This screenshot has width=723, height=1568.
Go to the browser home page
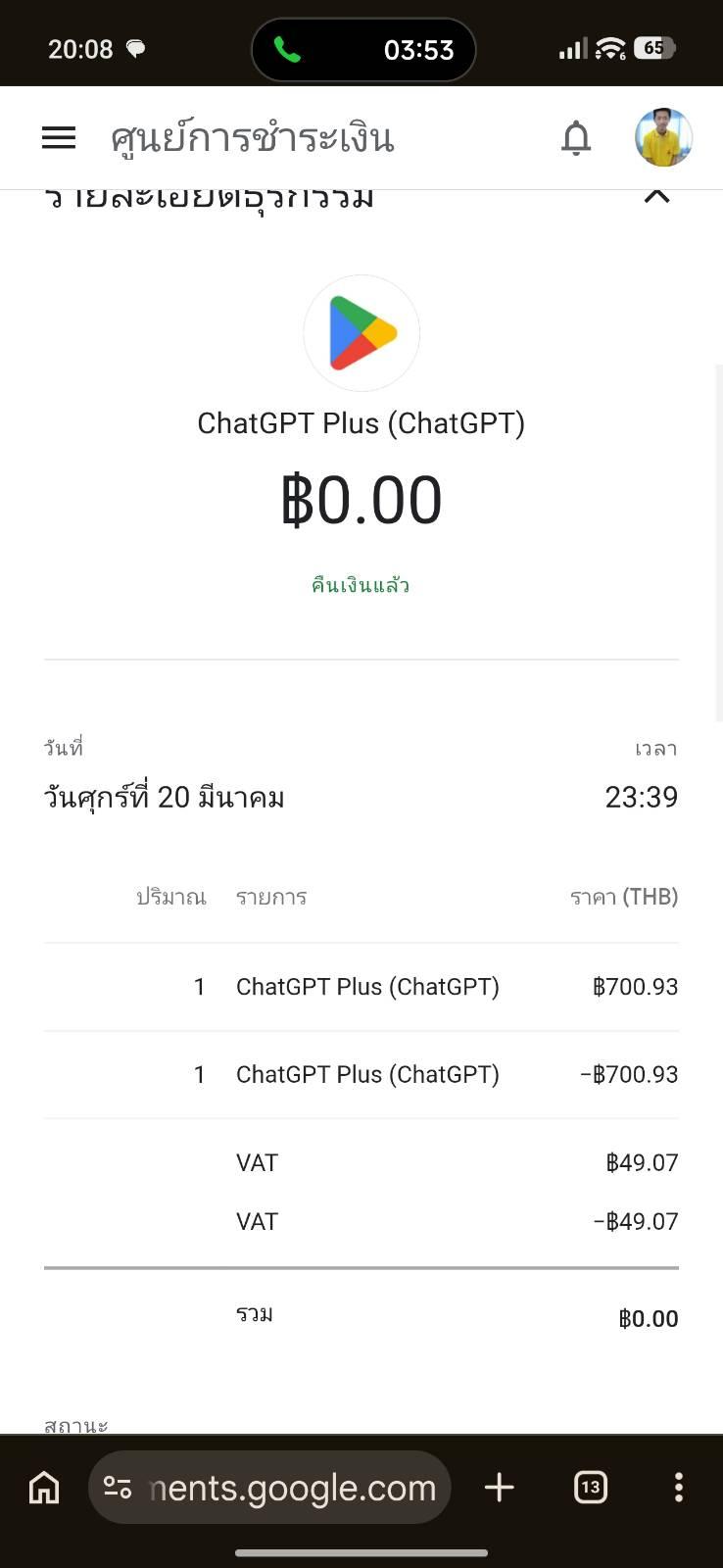pyautogui.click(x=44, y=1488)
